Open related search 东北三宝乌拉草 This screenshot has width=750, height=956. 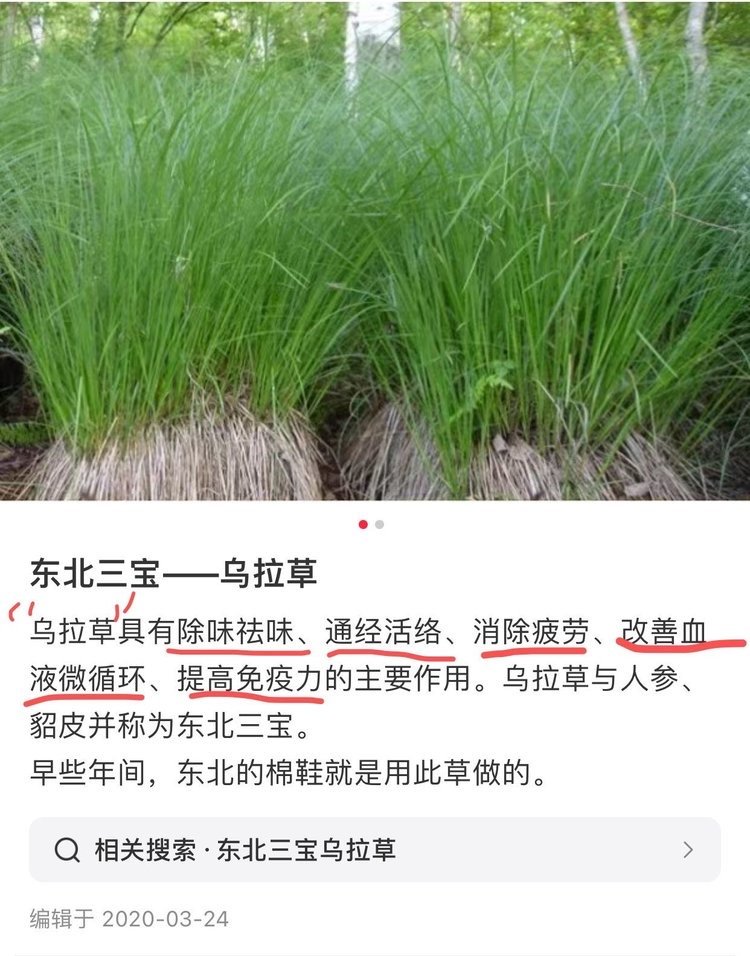[x=374, y=849]
